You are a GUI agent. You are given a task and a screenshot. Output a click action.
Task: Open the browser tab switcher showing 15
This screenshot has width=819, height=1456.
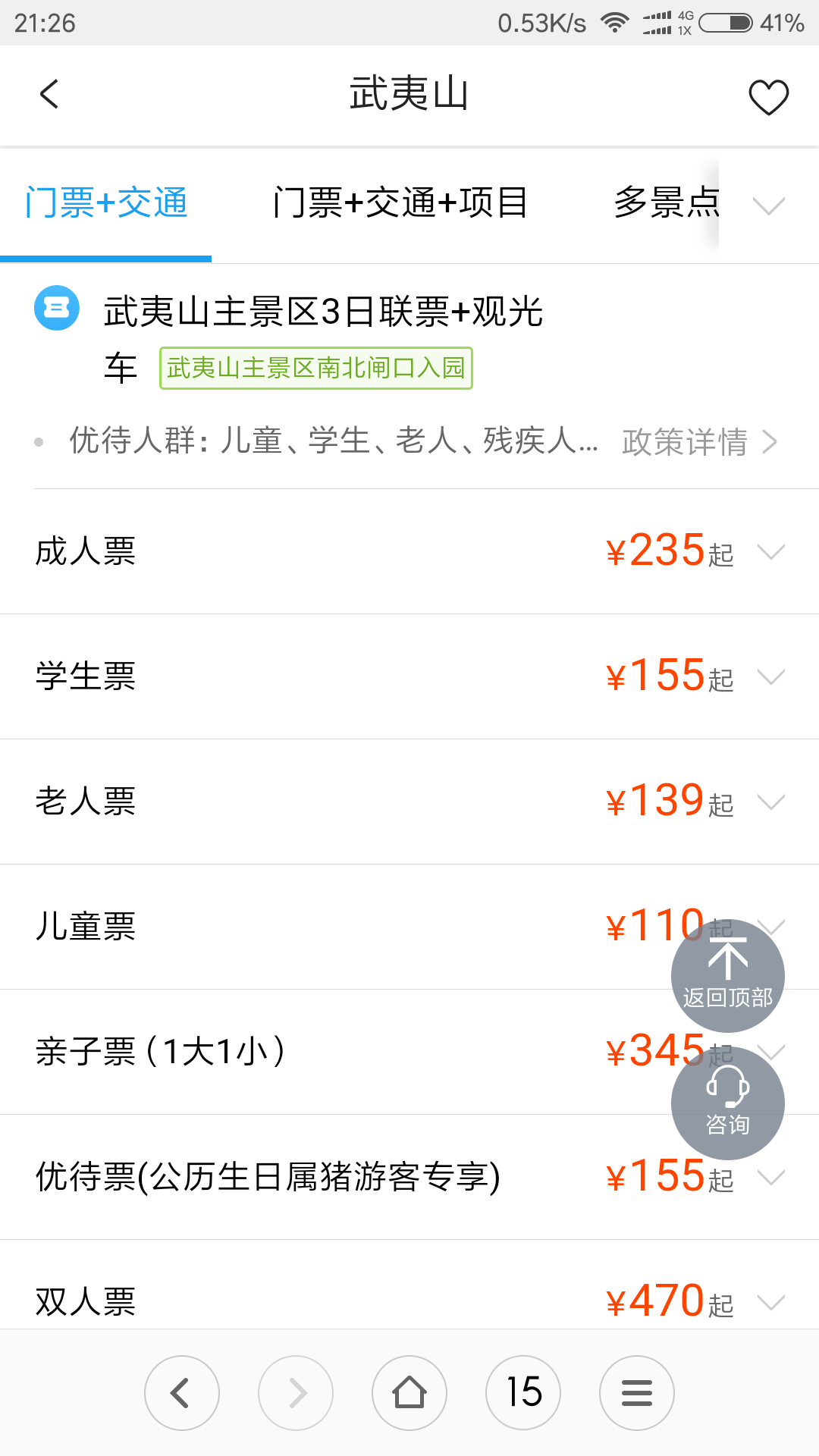pyautogui.click(x=523, y=1392)
